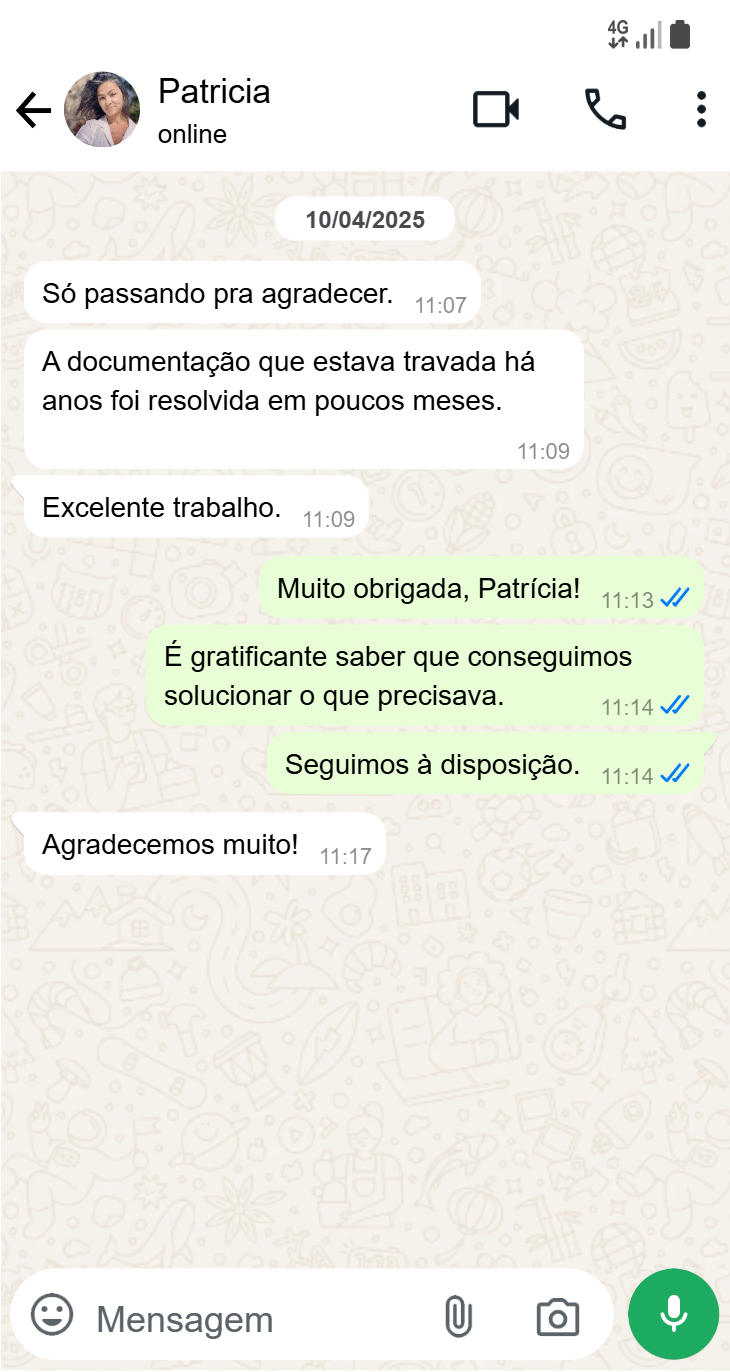Open the camera from the message bar
Image resolution: width=730 pixels, height=1372 pixels.
coord(557,1317)
